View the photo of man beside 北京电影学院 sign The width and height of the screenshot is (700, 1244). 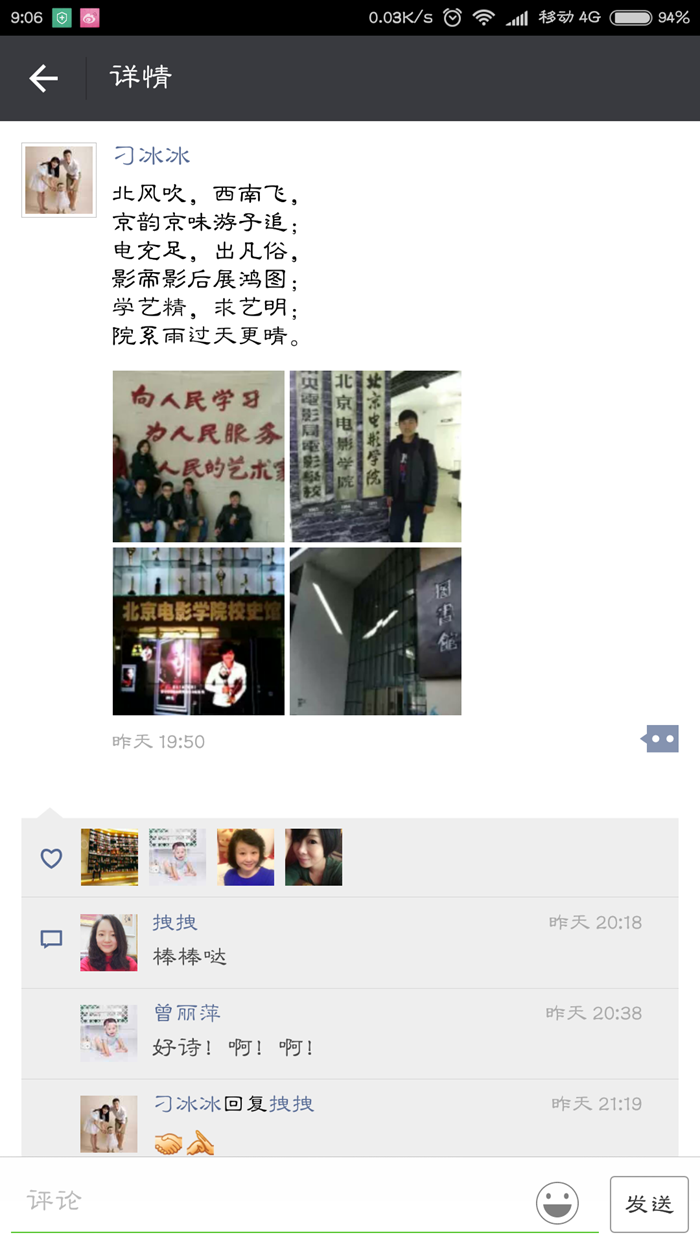pos(375,457)
